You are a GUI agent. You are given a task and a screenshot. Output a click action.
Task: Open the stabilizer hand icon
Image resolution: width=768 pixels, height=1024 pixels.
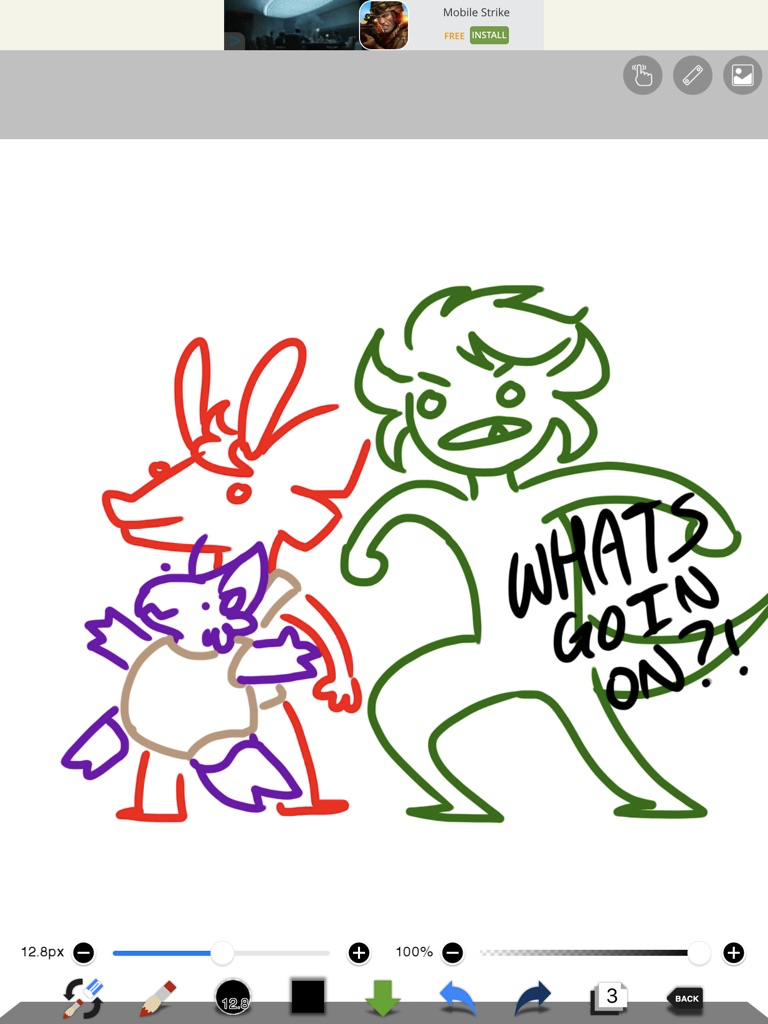643,76
